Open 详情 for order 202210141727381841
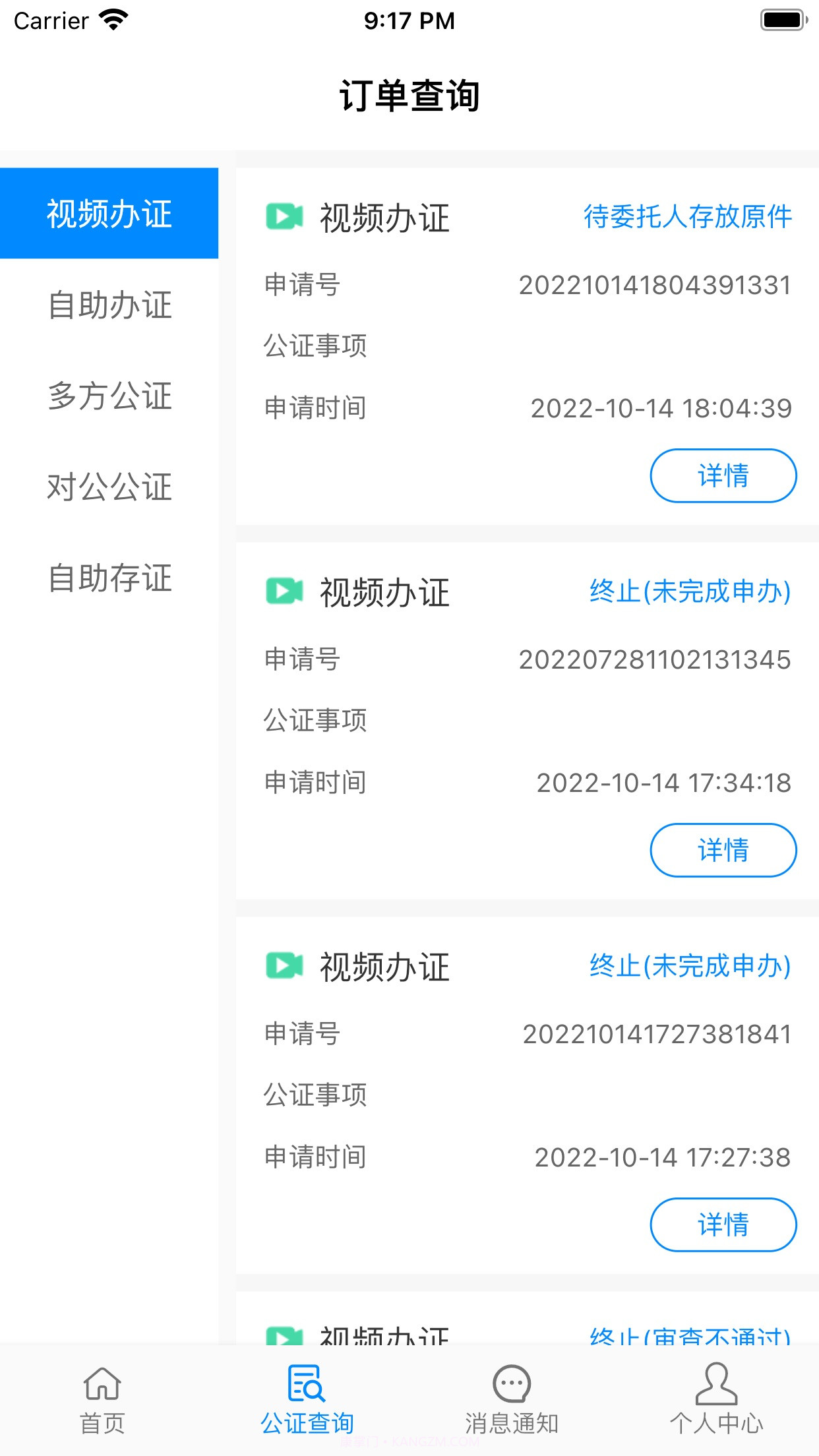The height and width of the screenshot is (1456, 819). point(723,1225)
